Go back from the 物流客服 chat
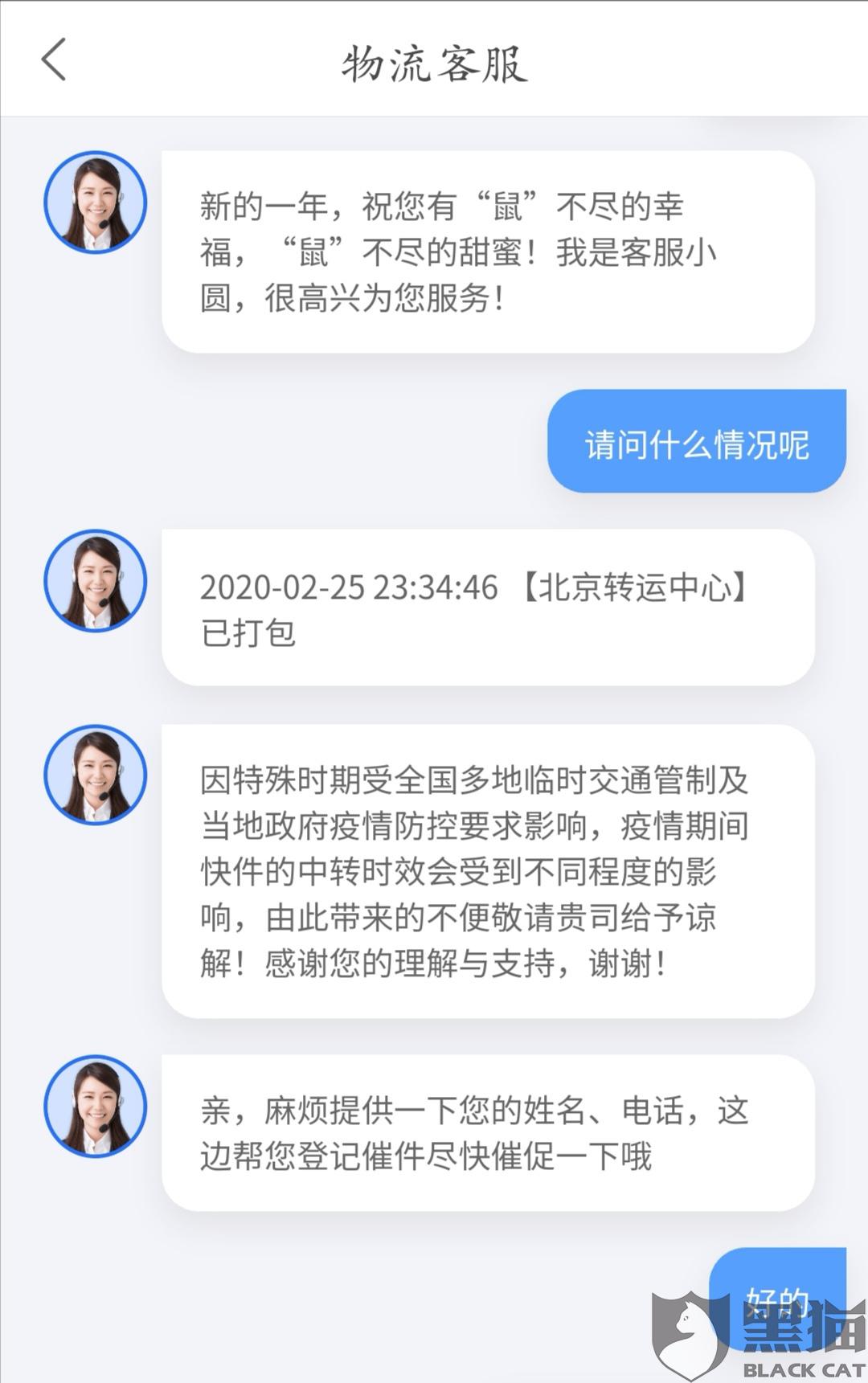This screenshot has width=868, height=1383. pyautogui.click(x=54, y=60)
